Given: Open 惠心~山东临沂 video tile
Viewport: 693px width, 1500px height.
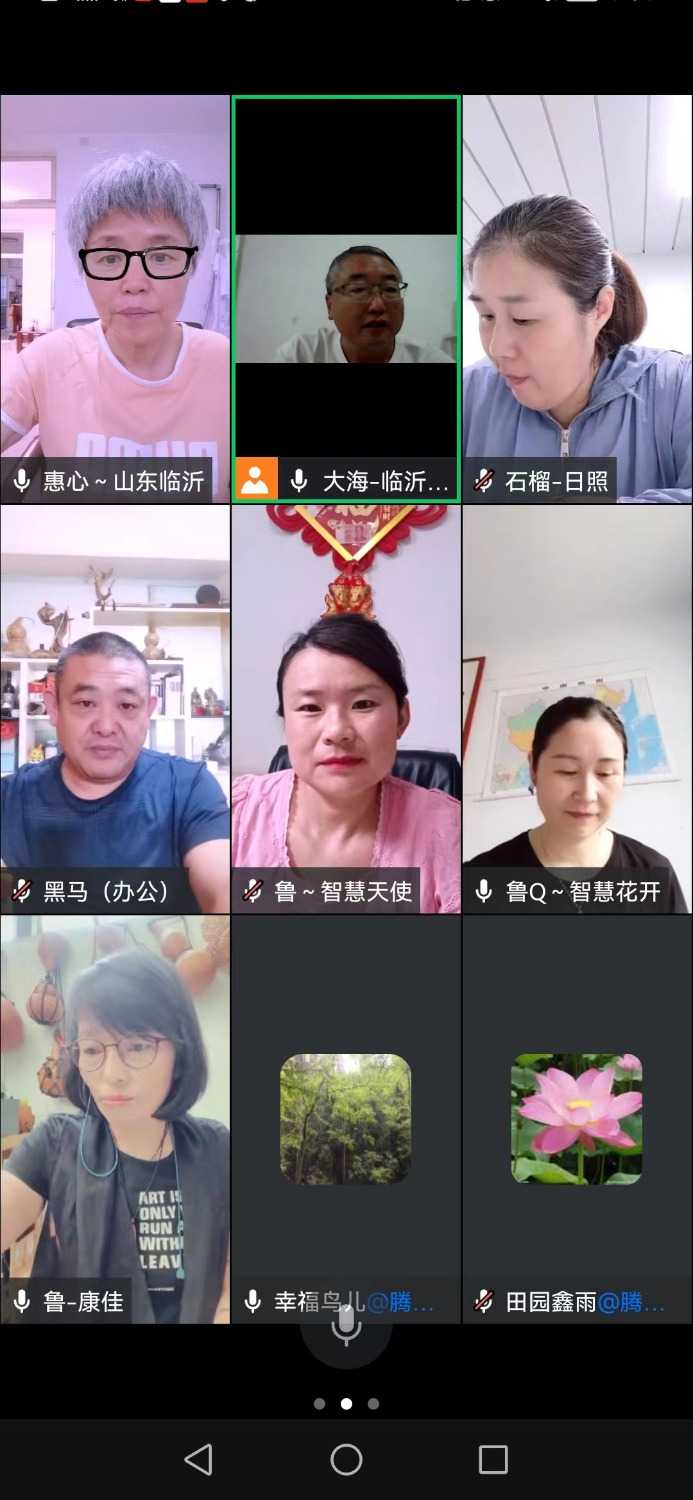Looking at the screenshot, I should pos(115,298).
